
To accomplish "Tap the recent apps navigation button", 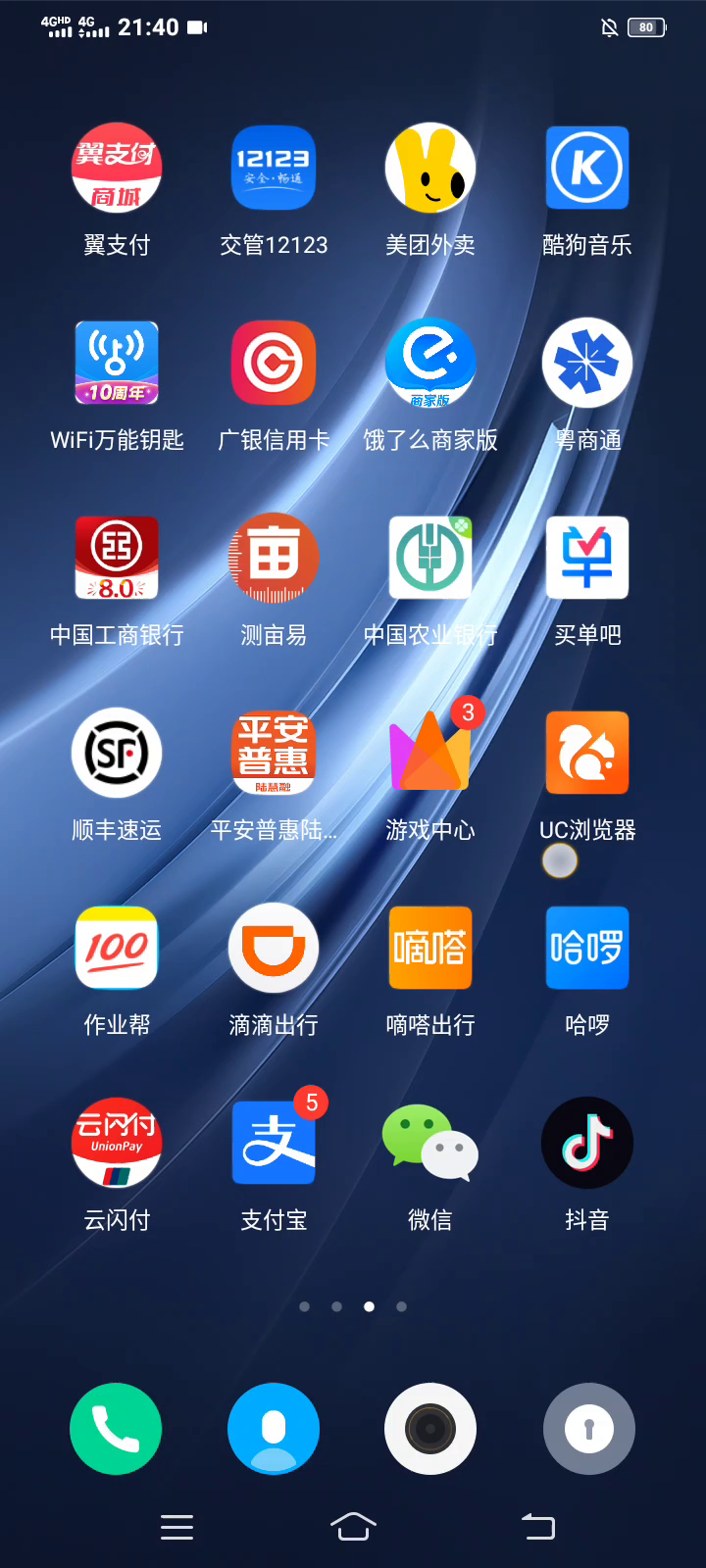I will click(176, 1527).
